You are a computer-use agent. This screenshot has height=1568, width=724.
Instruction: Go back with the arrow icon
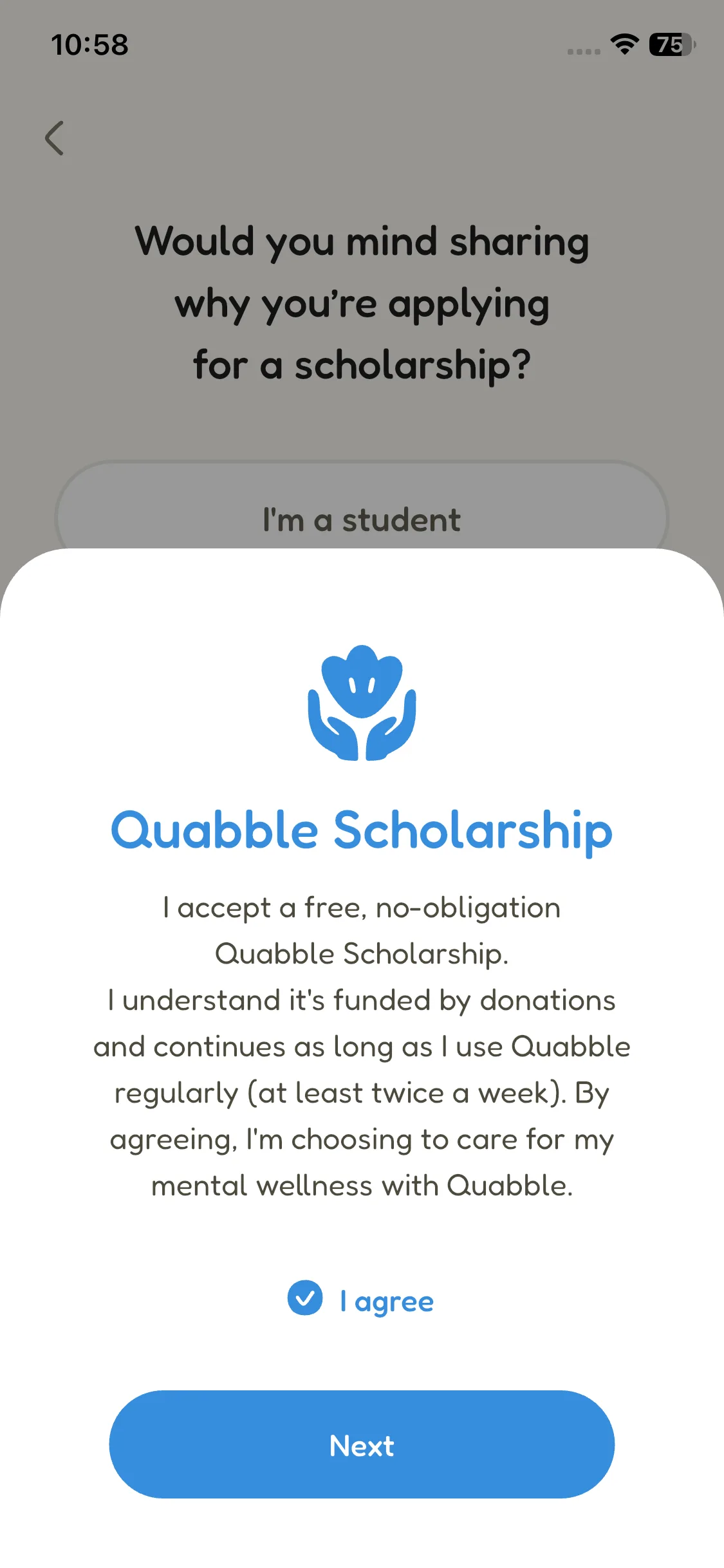(55, 138)
